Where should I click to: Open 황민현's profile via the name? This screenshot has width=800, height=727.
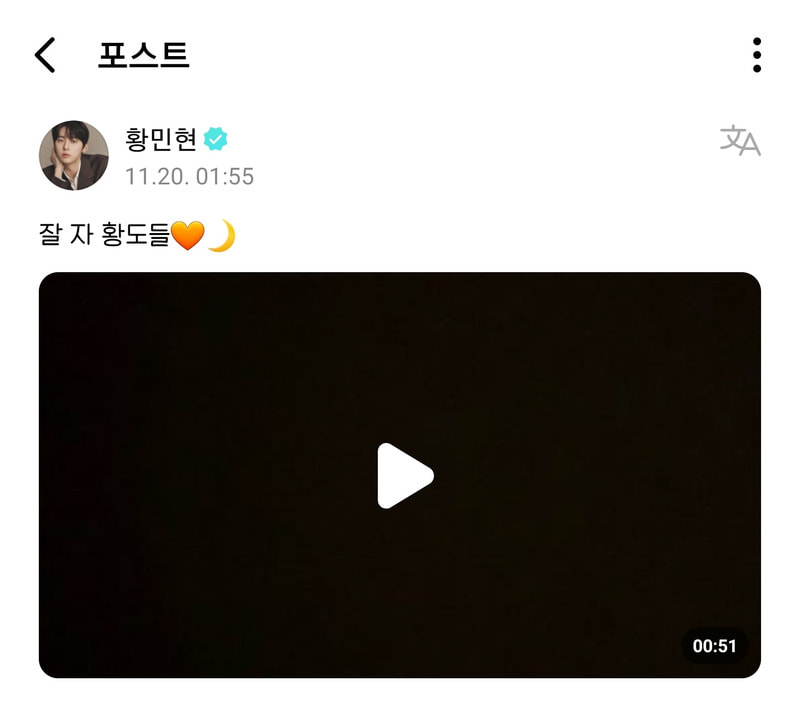point(161,139)
